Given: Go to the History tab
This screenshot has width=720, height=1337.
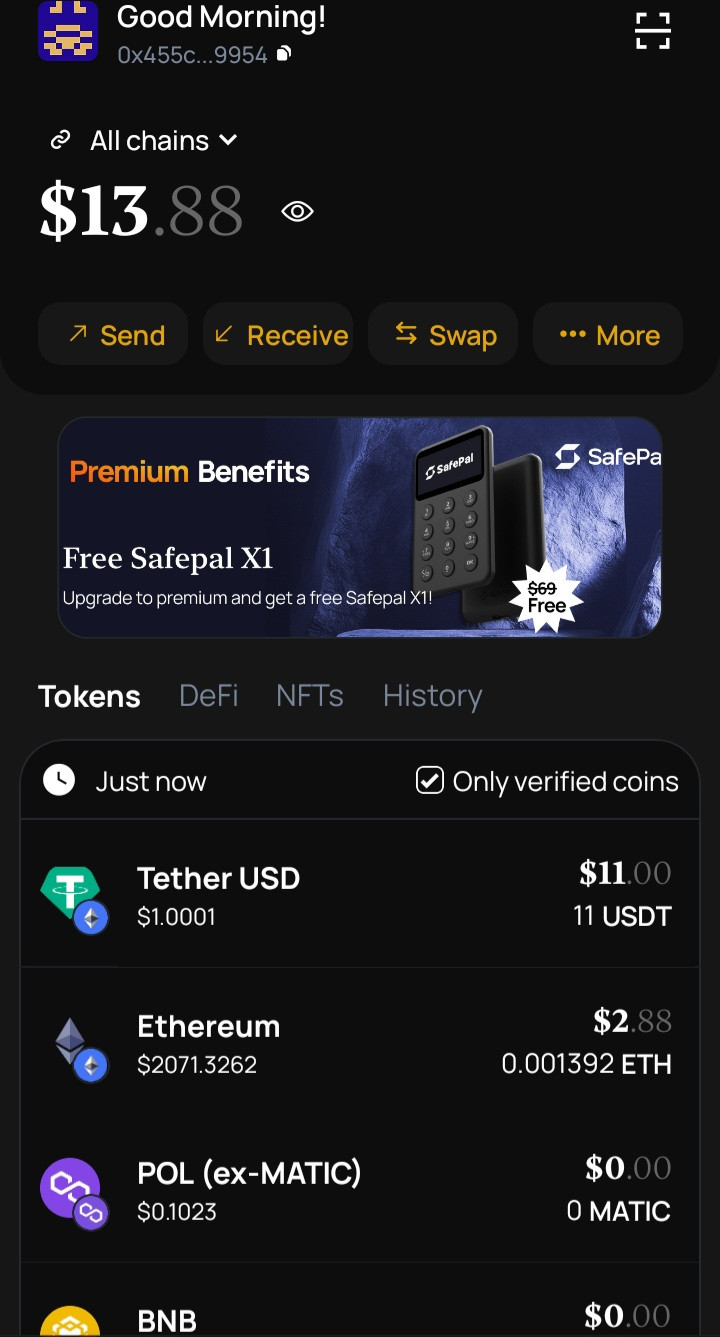Looking at the screenshot, I should coord(432,696).
